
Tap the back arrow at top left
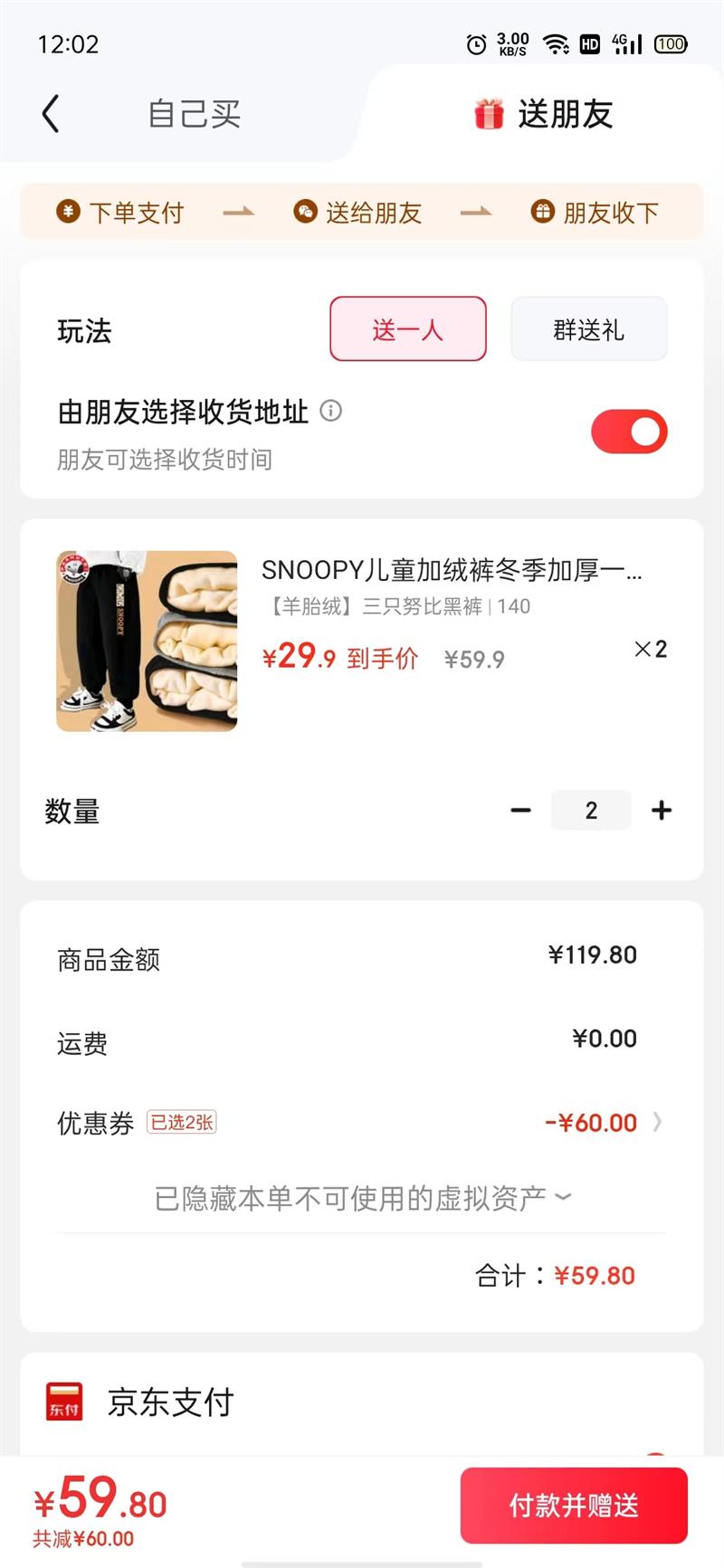[51, 114]
